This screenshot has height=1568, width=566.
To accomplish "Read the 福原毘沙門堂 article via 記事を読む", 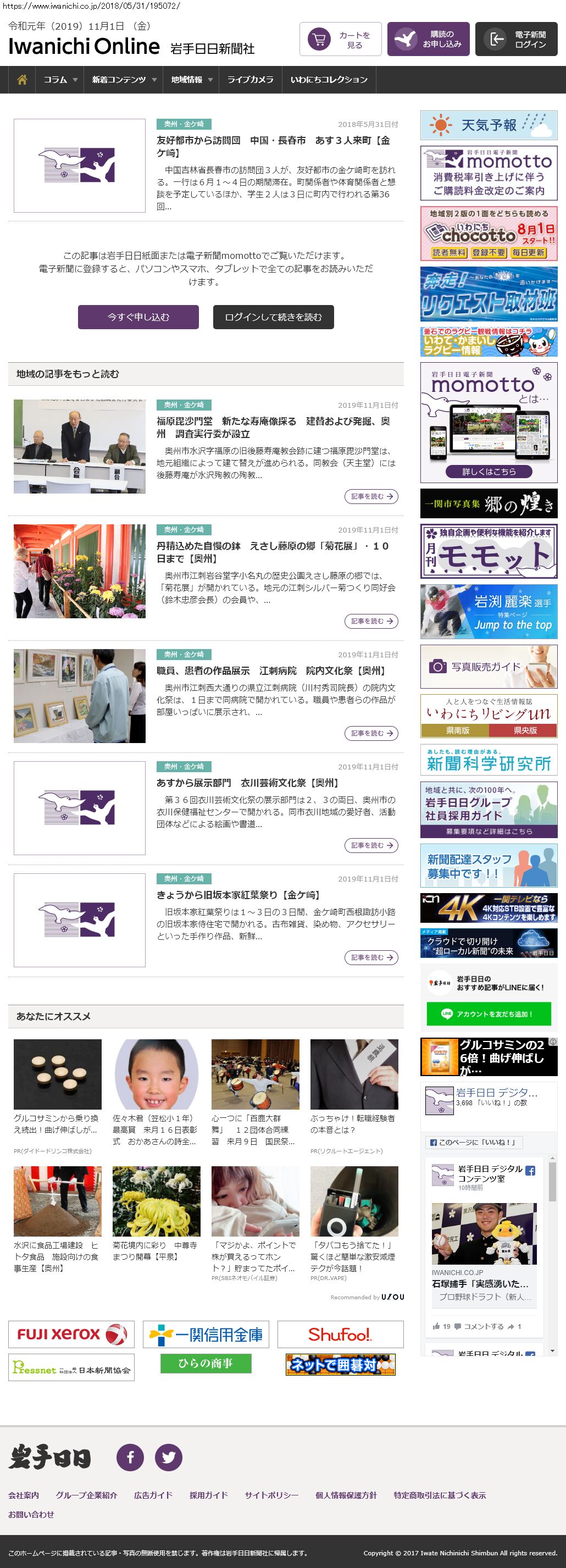I will [371, 497].
